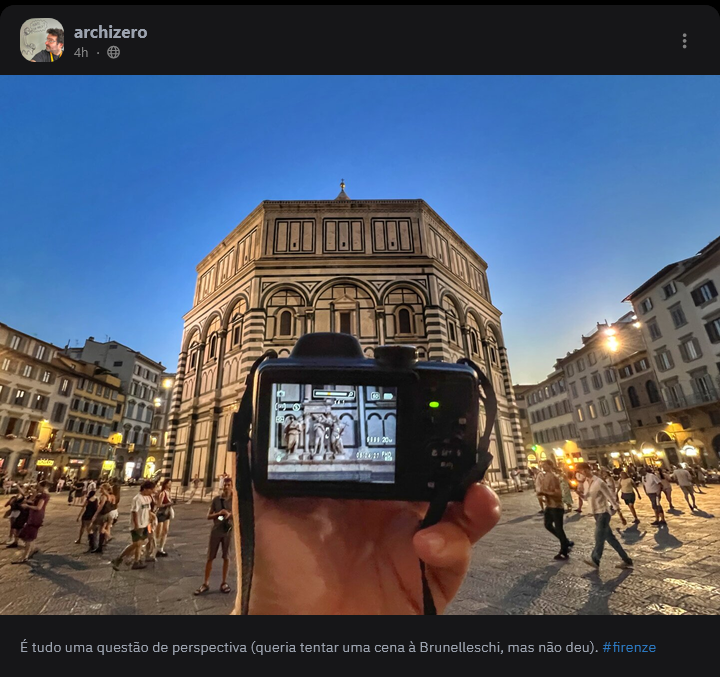The width and height of the screenshot is (720, 677).
Task: Open the baptistery photo in full view
Action: click(x=360, y=345)
